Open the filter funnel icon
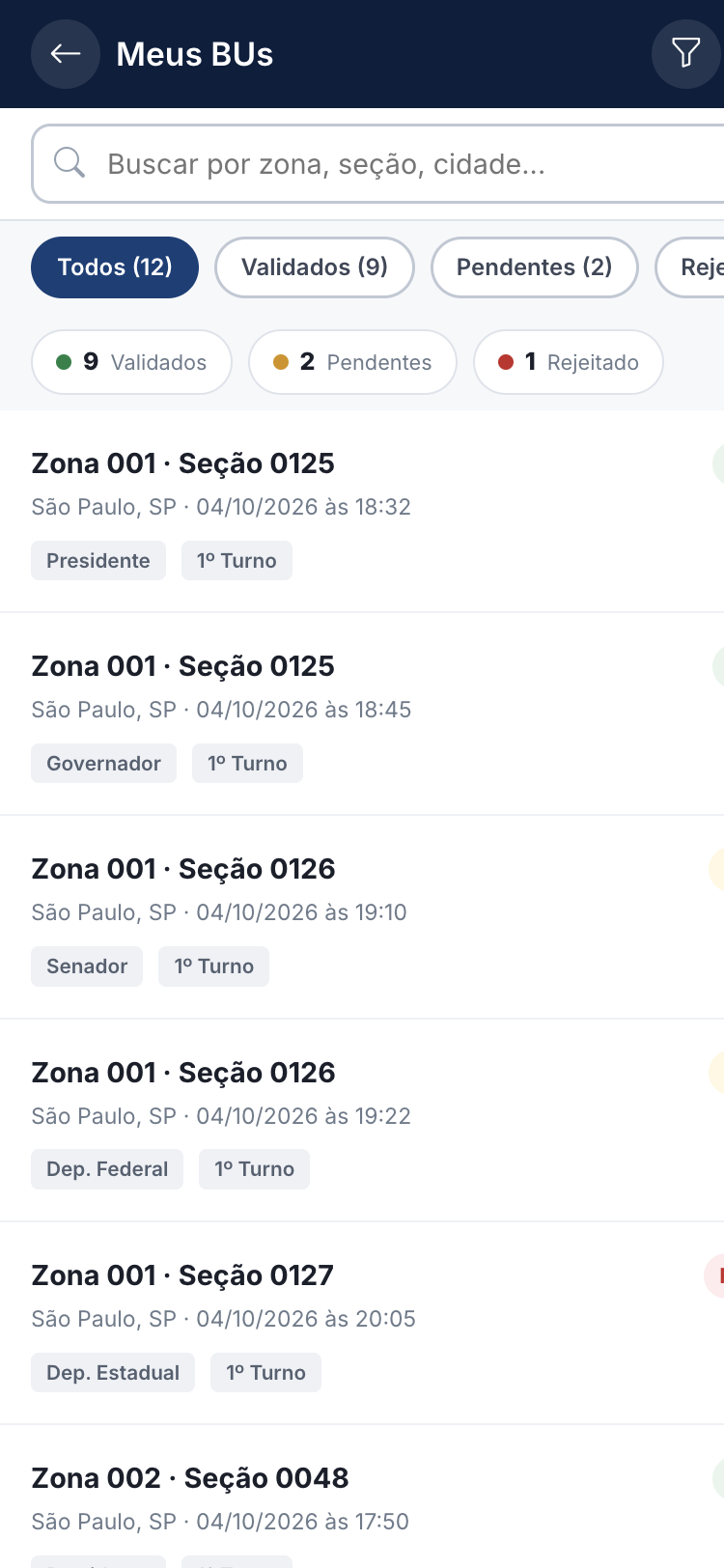The width and height of the screenshot is (724, 1568). coord(685,54)
